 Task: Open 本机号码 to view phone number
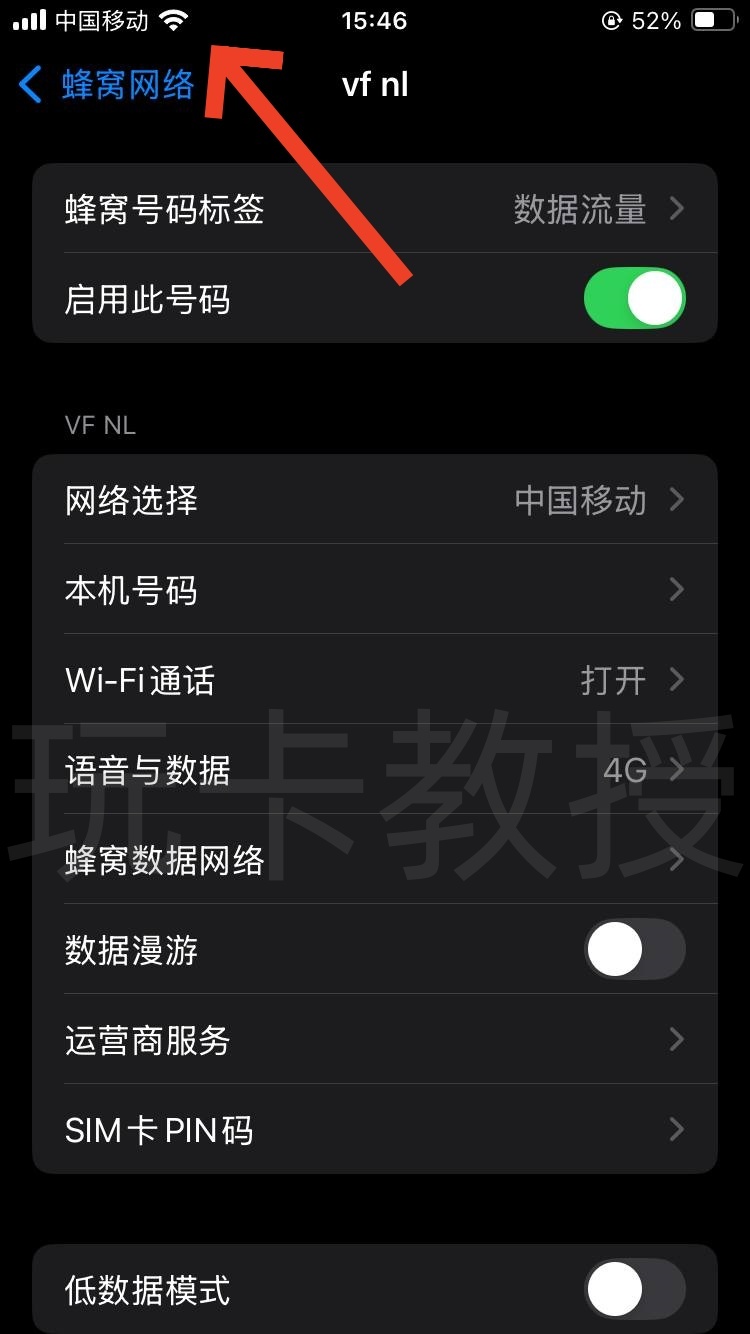375,590
